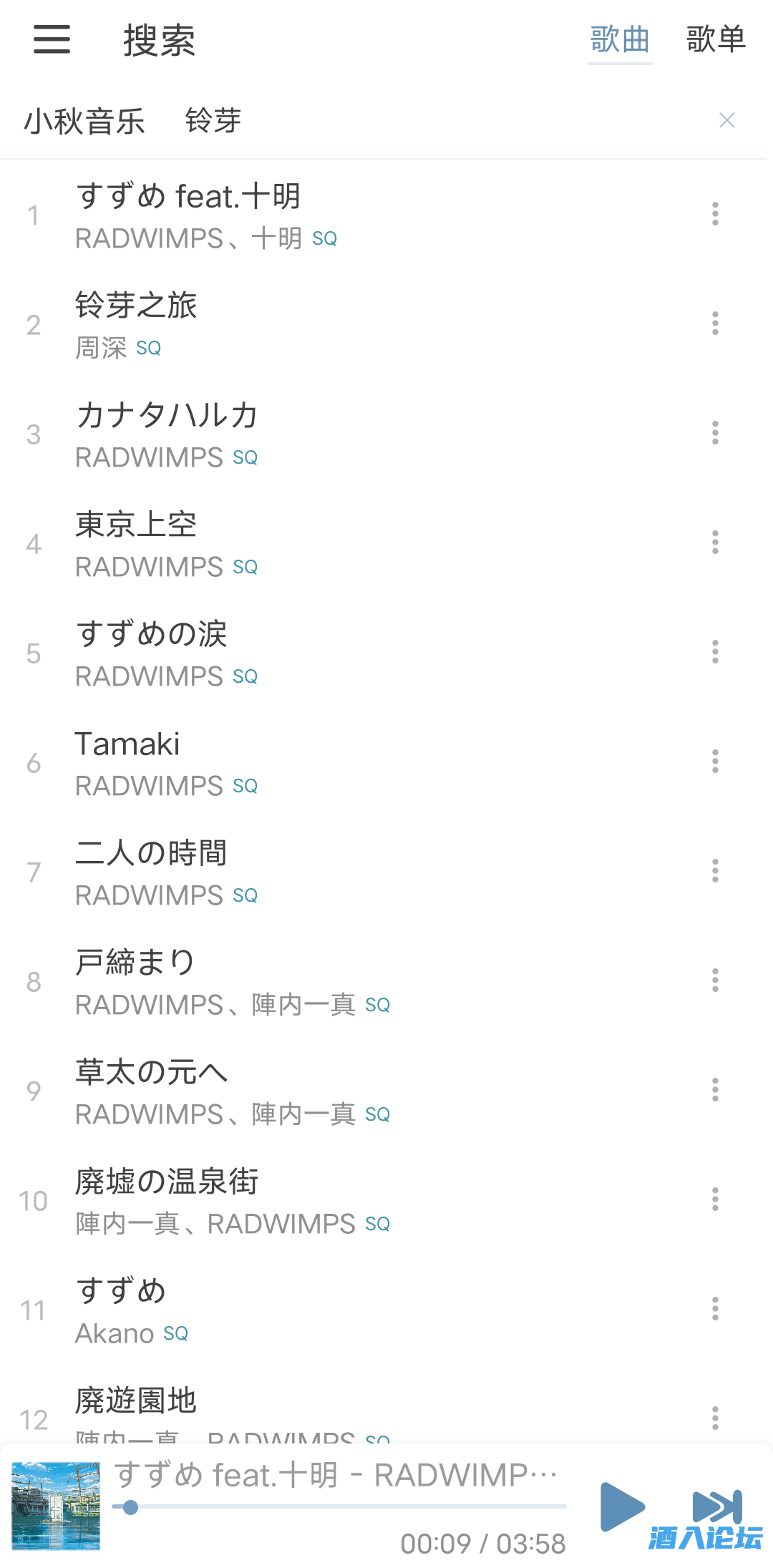Open more options for すずめ feat.十明
This screenshot has width=773, height=1568.
point(715,214)
